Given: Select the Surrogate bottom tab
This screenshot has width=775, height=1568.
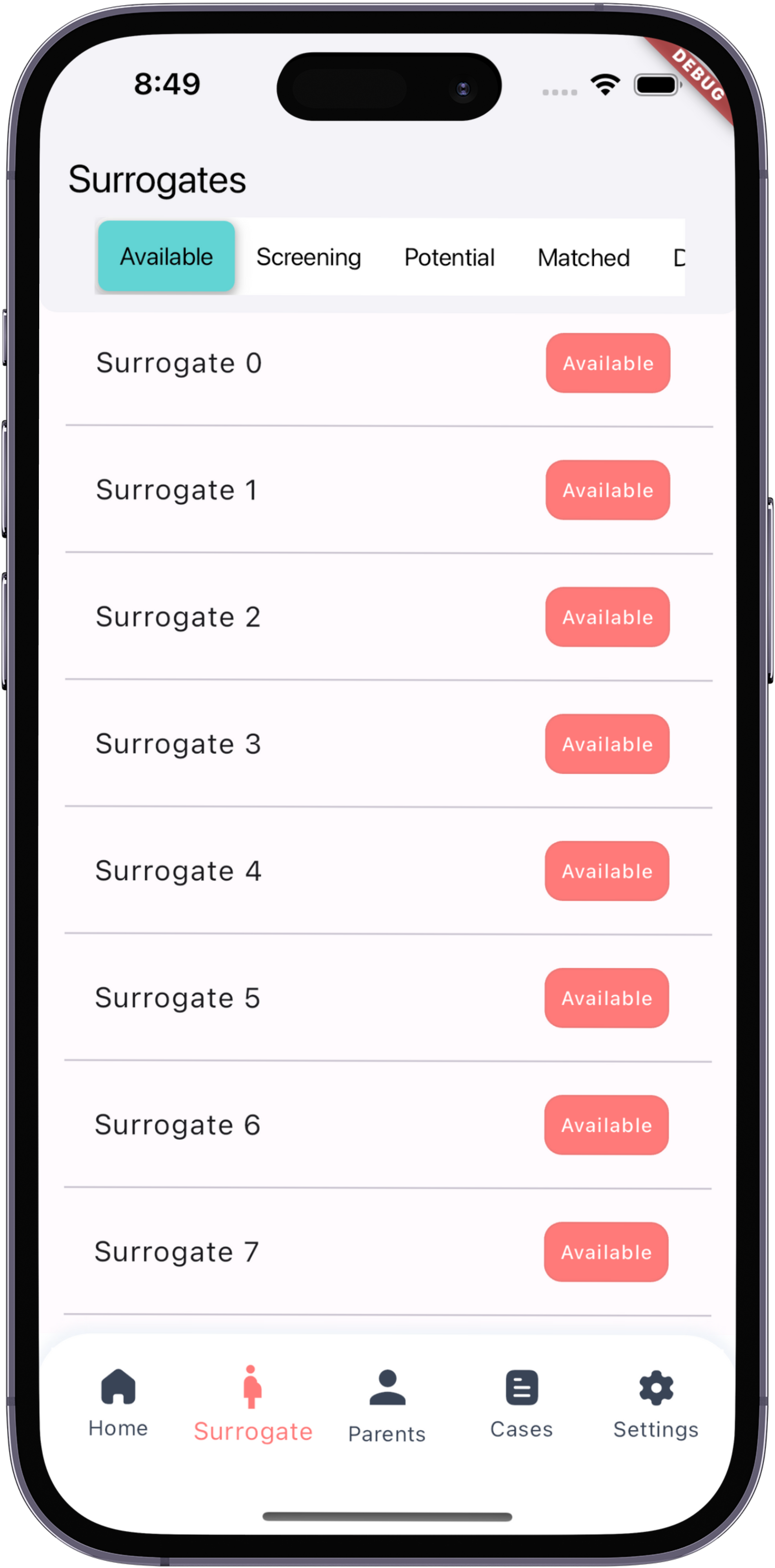Looking at the screenshot, I should pos(253,1404).
